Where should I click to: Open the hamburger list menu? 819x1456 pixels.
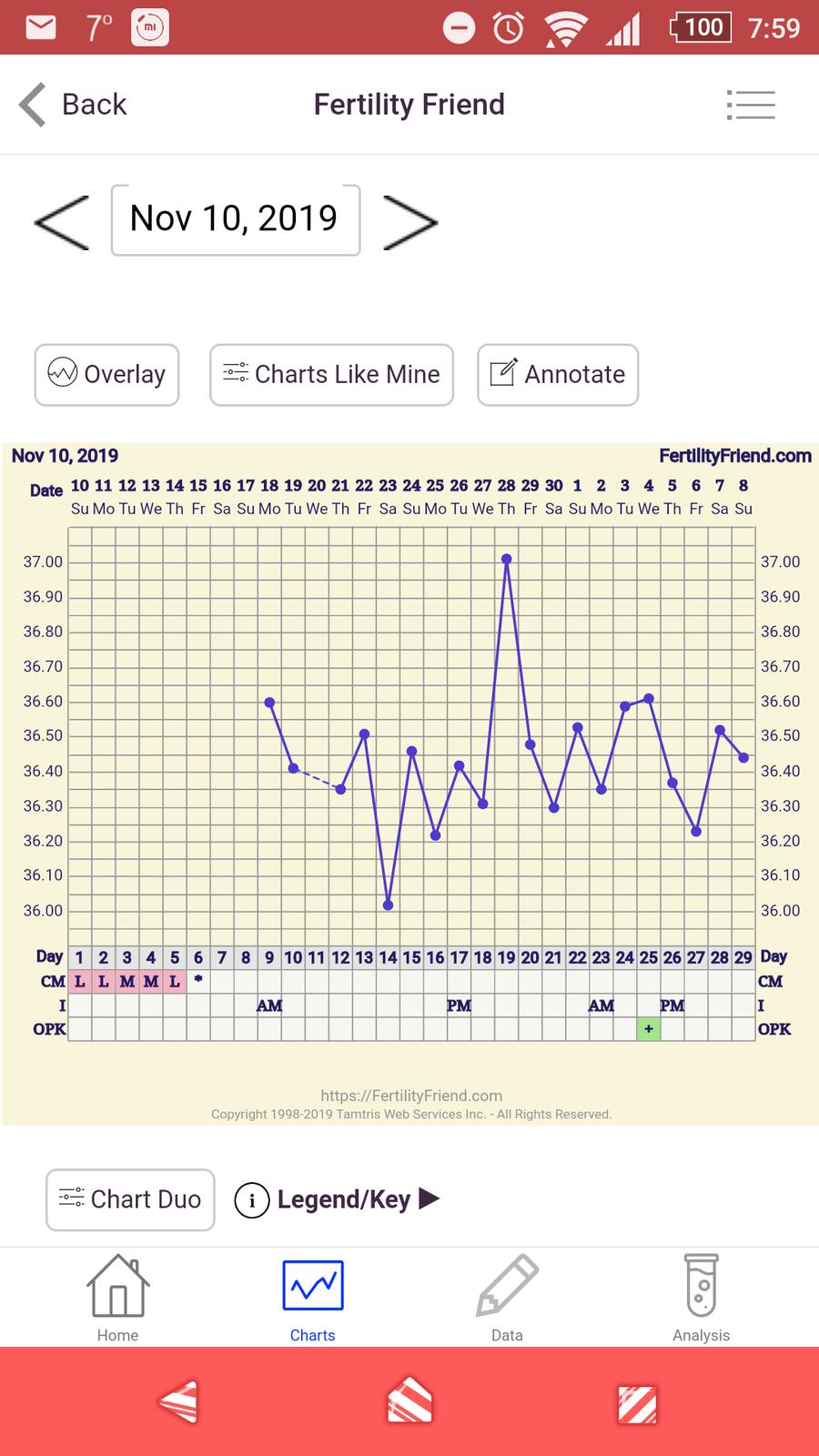click(x=751, y=105)
